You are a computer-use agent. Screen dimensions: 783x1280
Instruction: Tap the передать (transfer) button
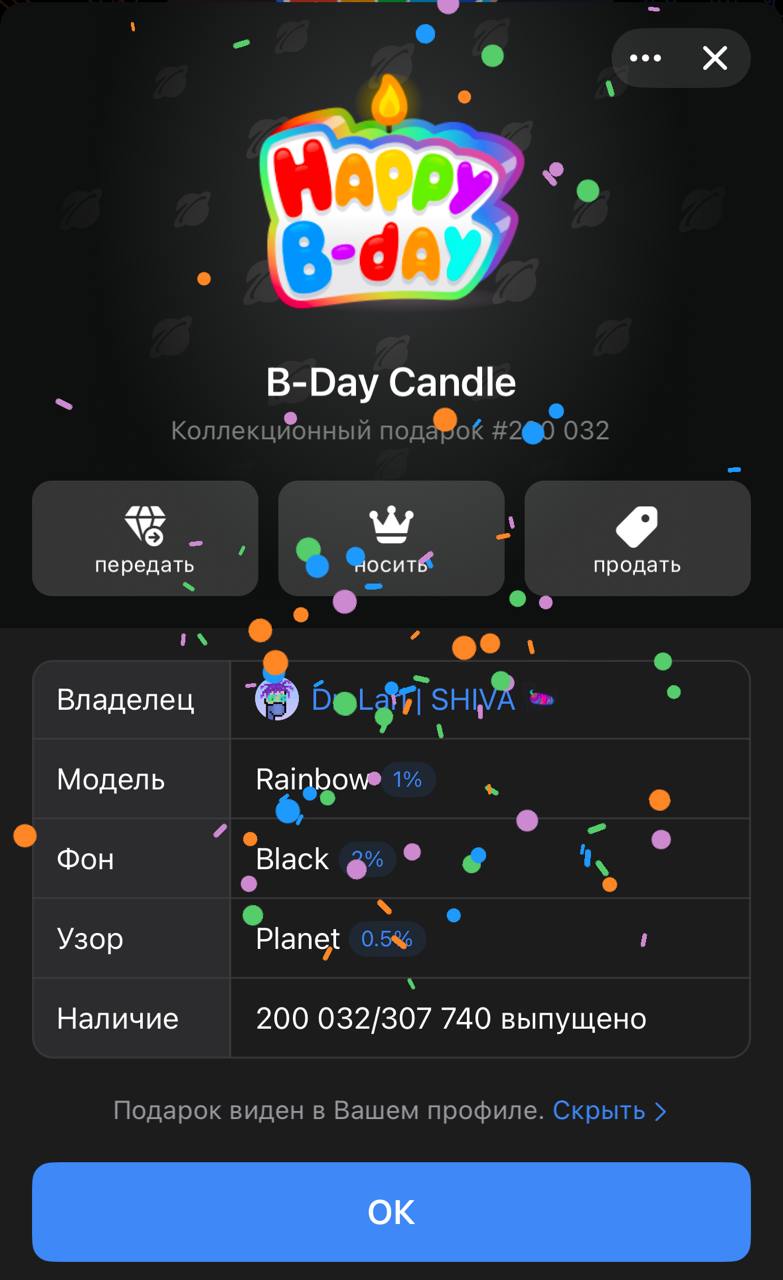(145, 538)
